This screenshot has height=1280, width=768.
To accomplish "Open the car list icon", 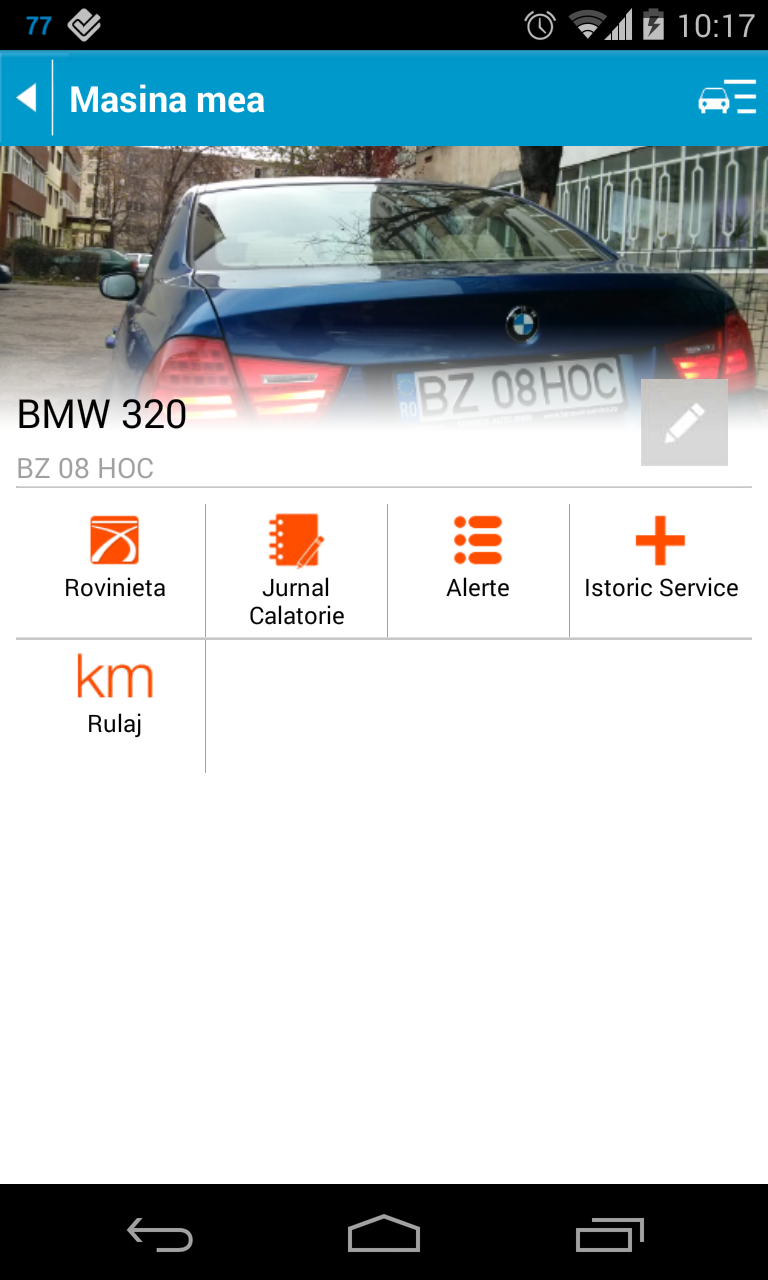I will 727,98.
